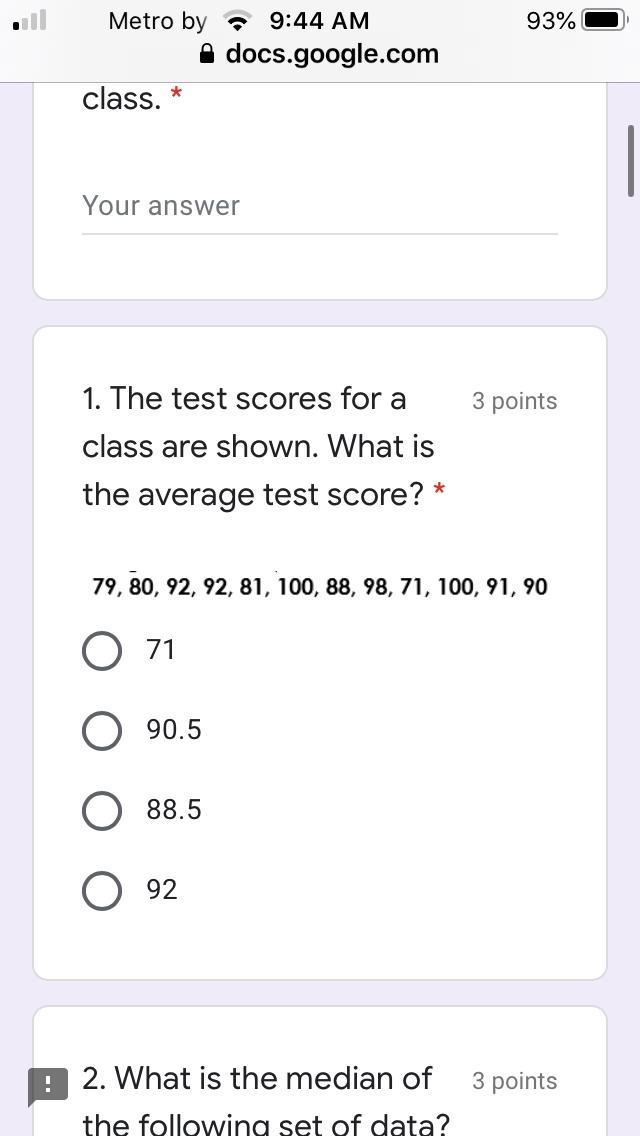640x1136 pixels.
Task: Pick the 88.5 radio option
Action: 102,810
